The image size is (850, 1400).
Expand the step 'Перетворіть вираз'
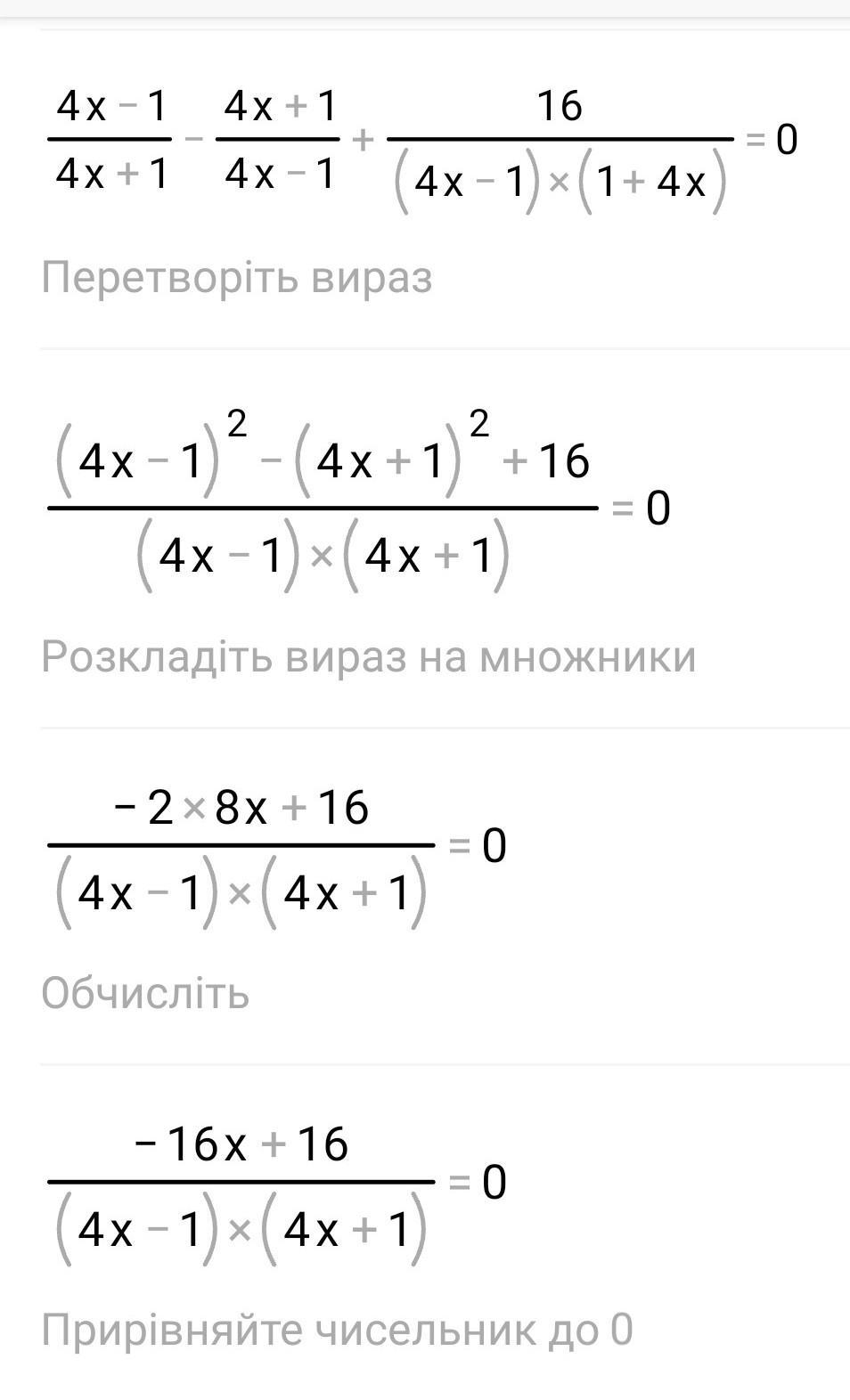click(237, 278)
